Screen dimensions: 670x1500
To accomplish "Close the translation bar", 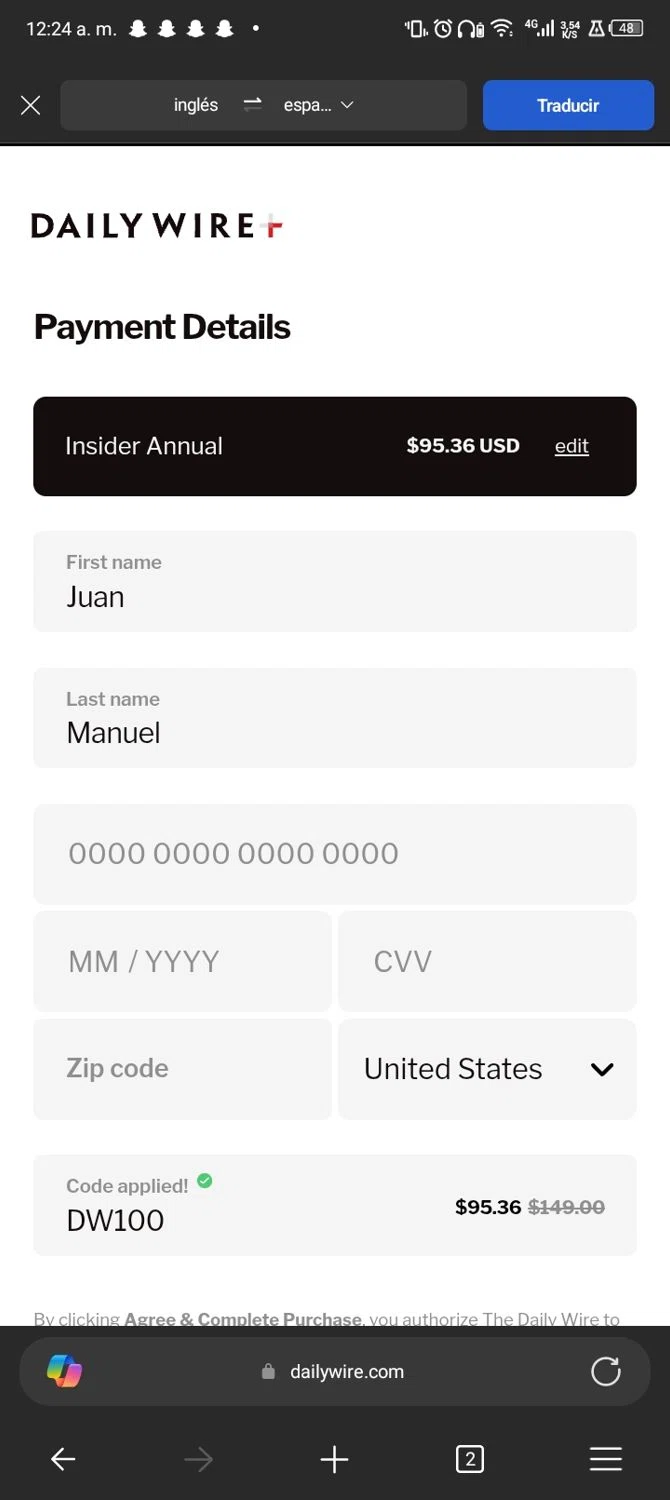I will [31, 105].
